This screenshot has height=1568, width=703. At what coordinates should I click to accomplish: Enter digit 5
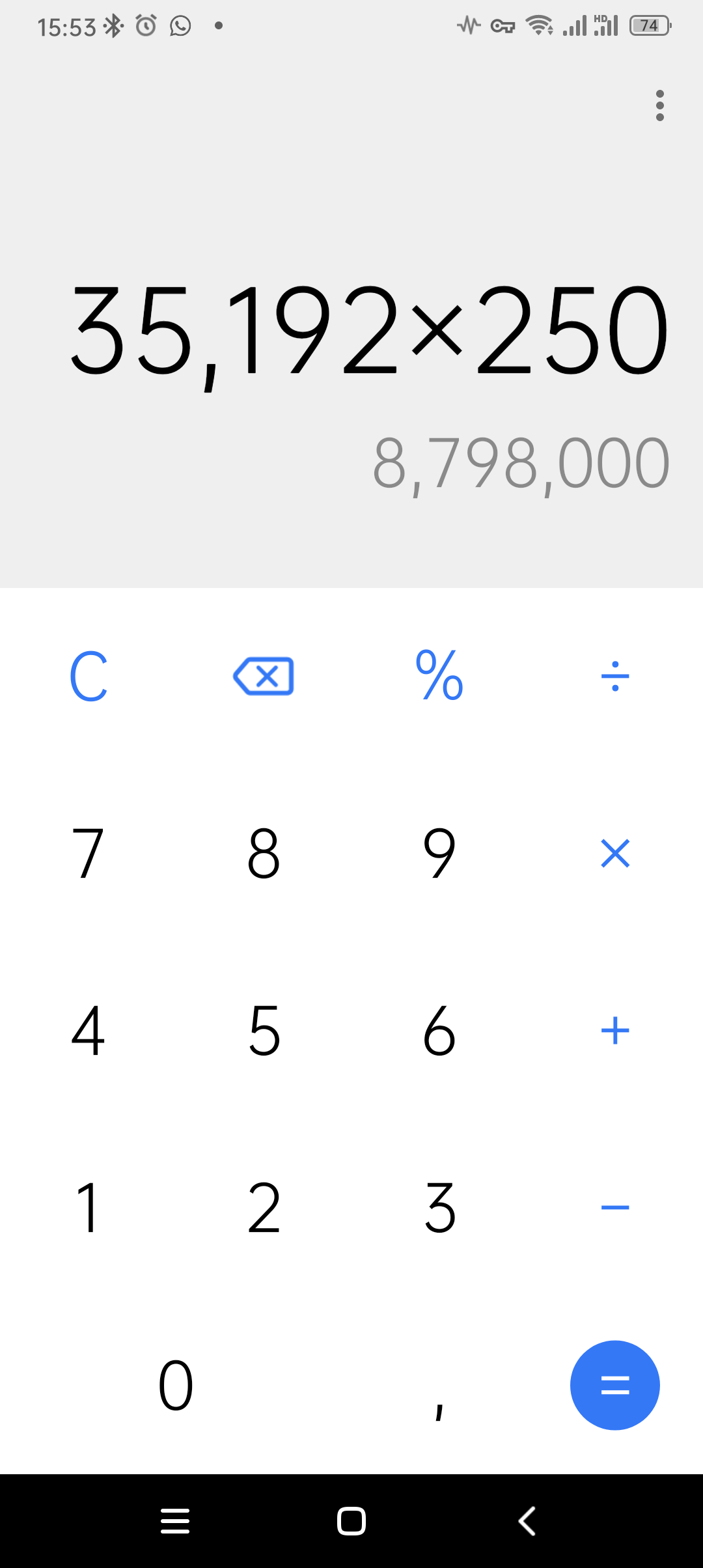[264, 1031]
